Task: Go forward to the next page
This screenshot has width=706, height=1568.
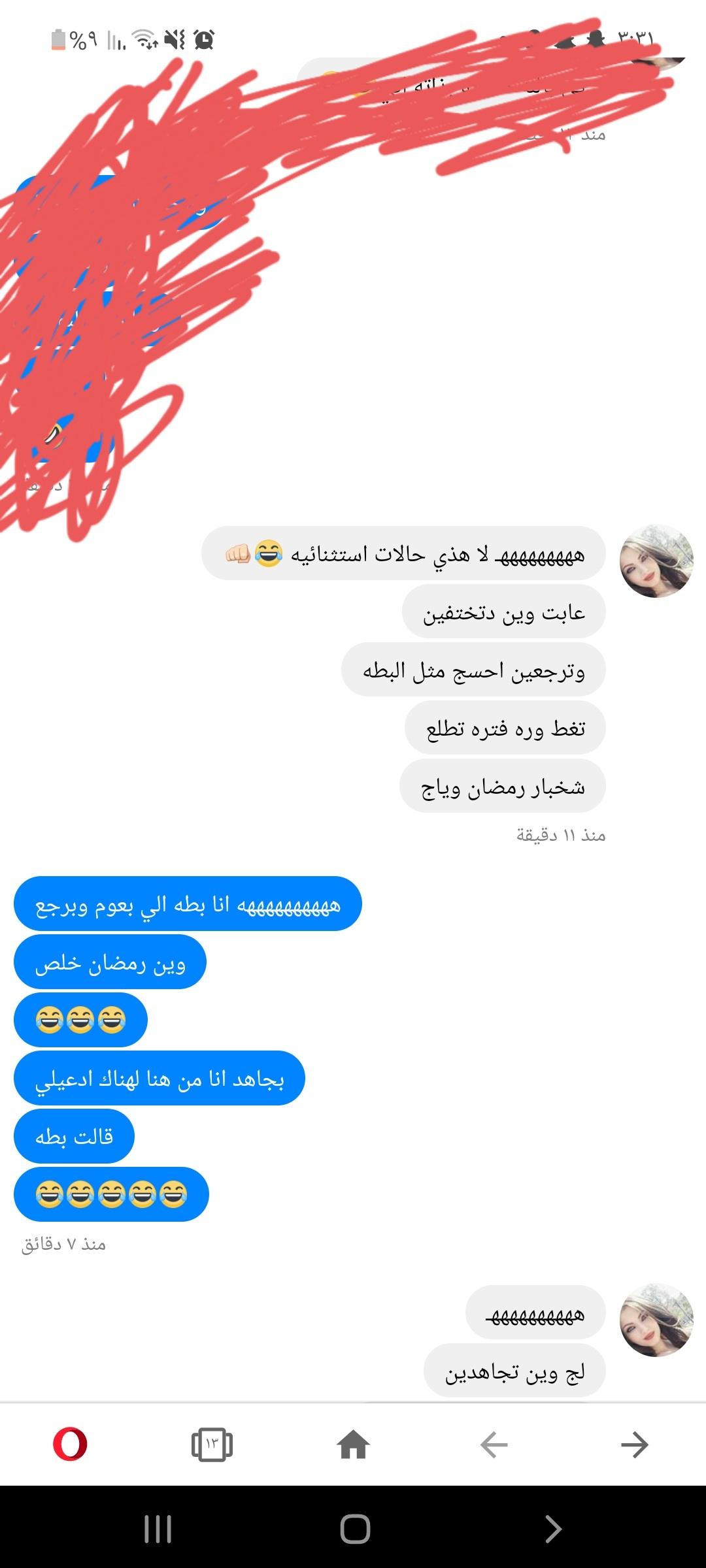Action: point(634,1445)
